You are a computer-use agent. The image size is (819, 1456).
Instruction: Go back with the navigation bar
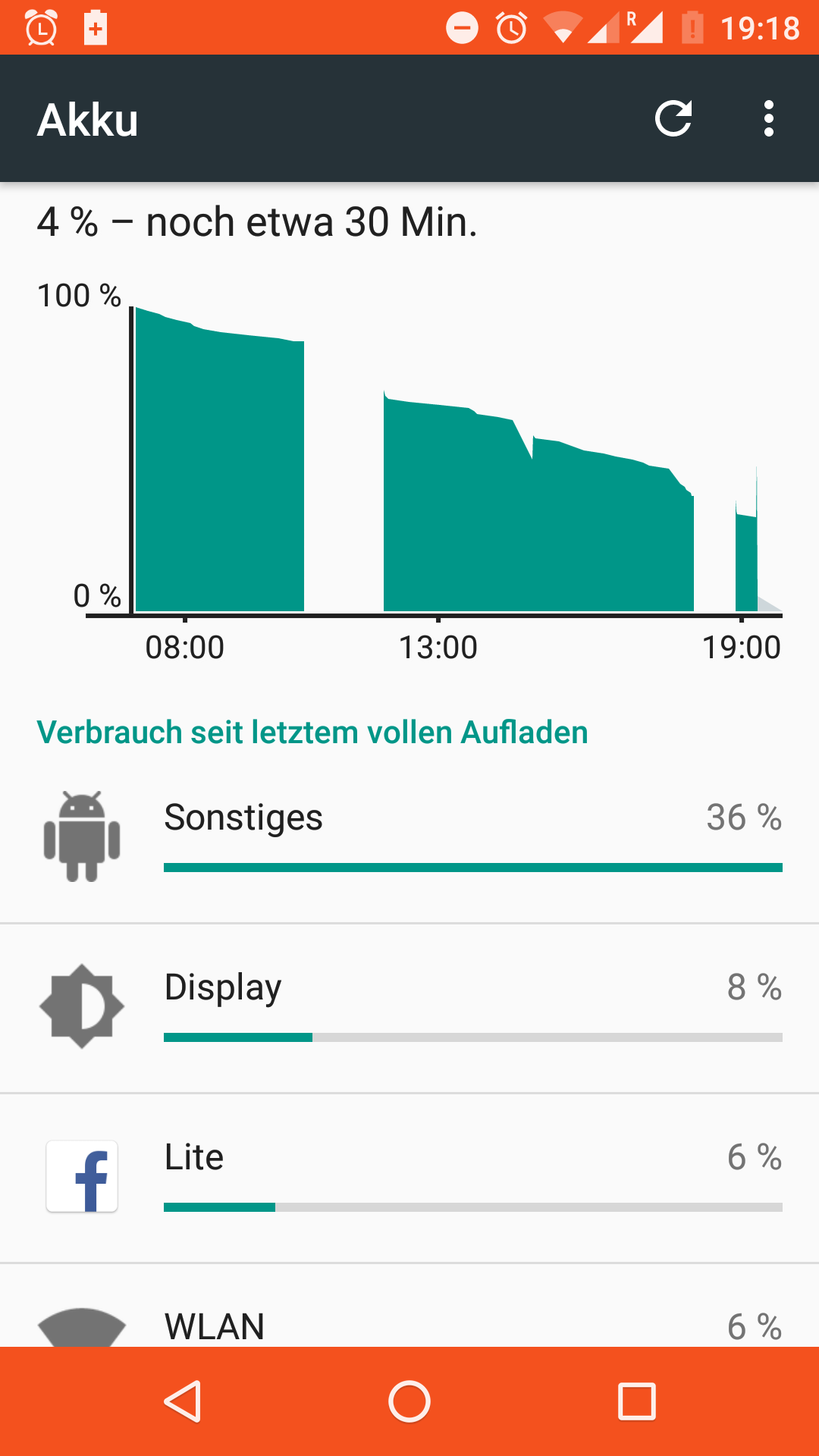(183, 1401)
